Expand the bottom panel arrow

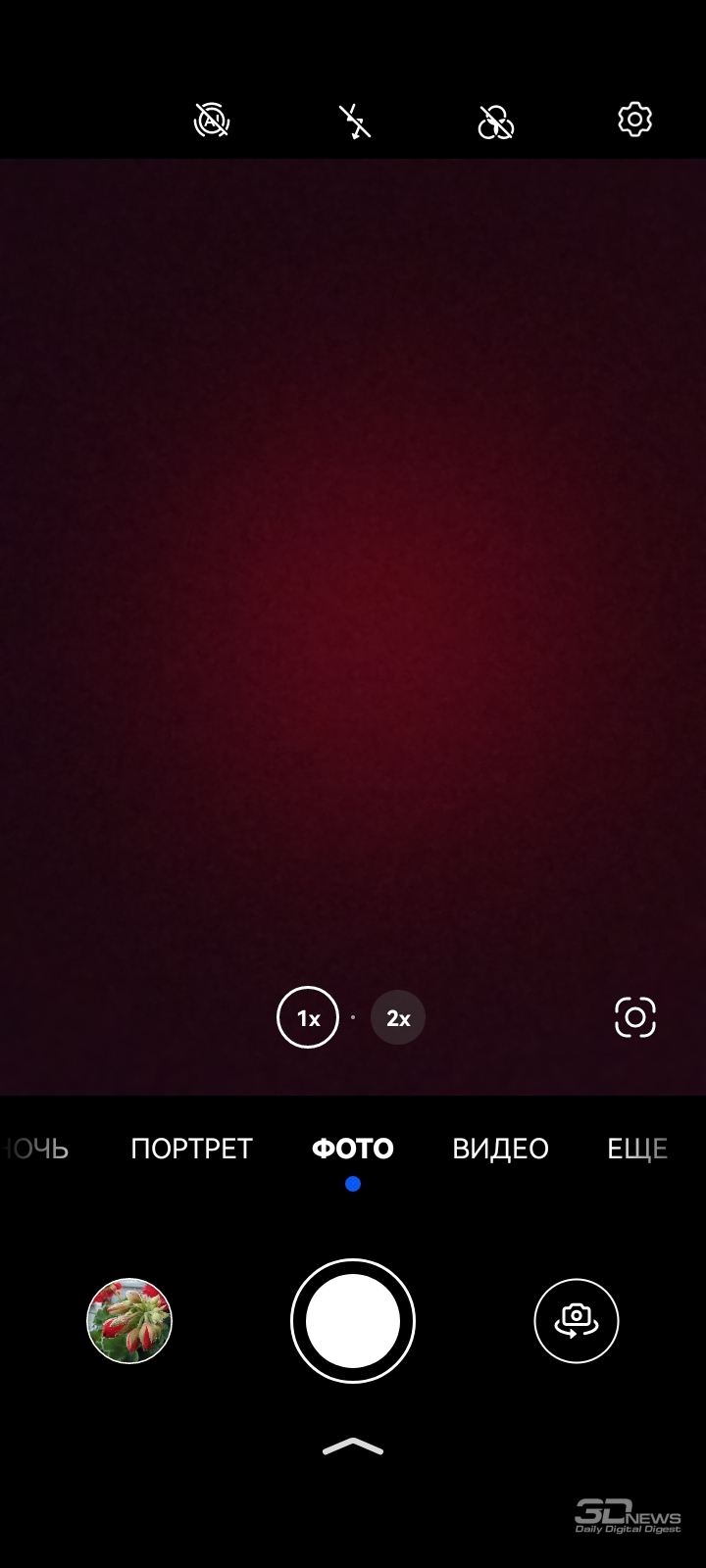[353, 1446]
